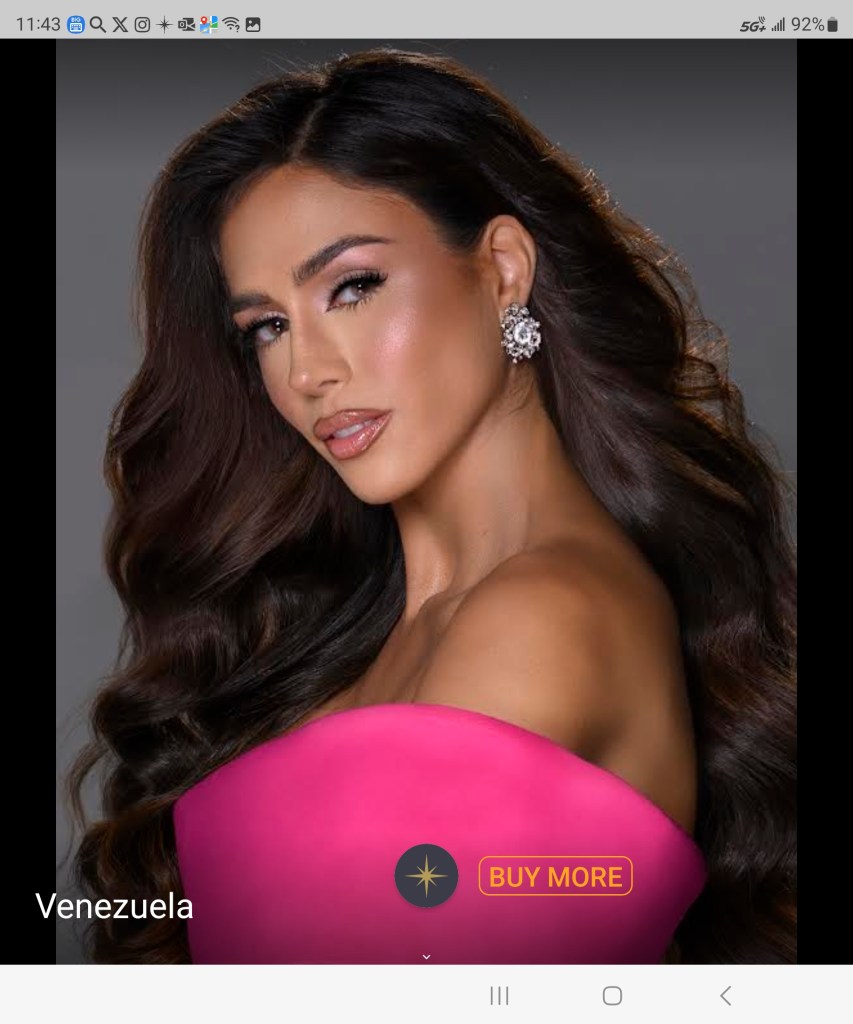Go back using the system back button
The image size is (853, 1024).
(x=726, y=995)
